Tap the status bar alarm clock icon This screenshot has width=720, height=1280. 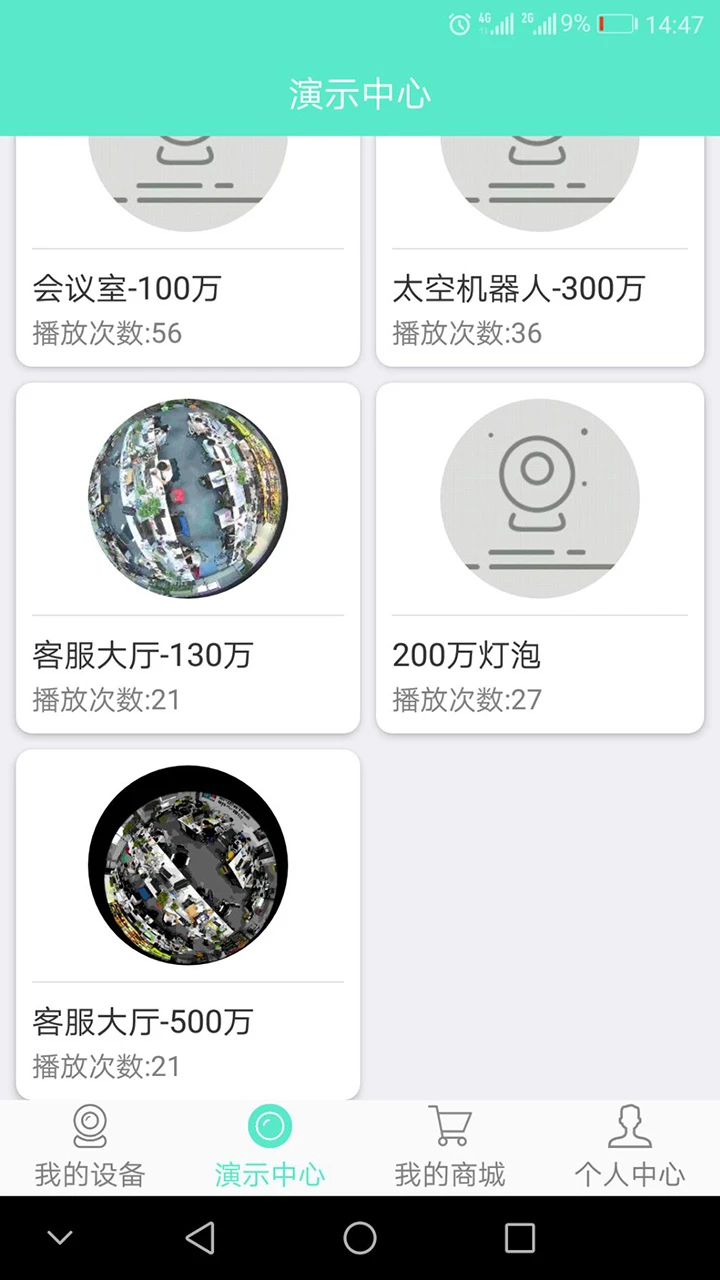tap(458, 22)
